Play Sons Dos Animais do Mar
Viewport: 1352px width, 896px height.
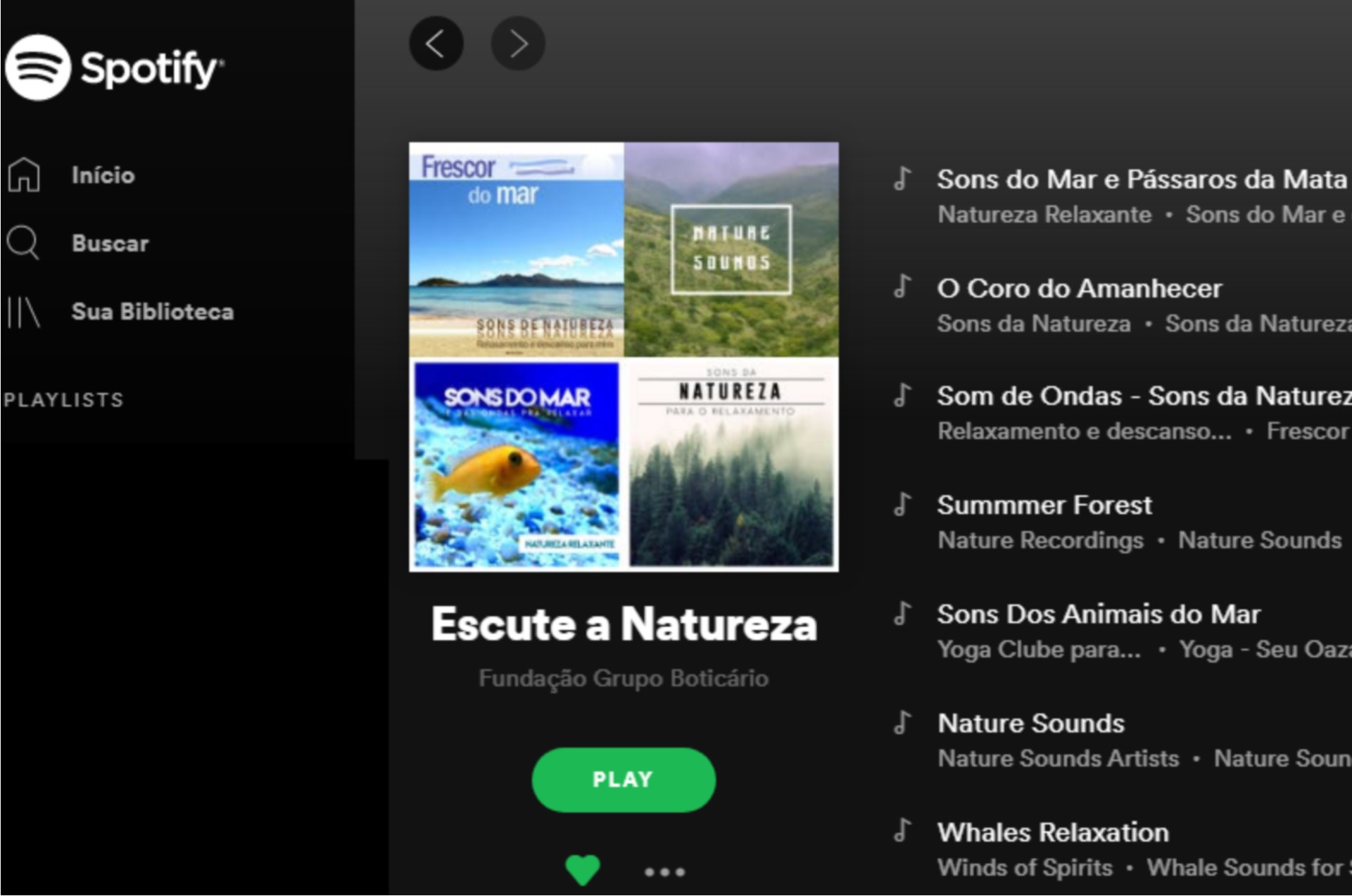tap(1098, 614)
